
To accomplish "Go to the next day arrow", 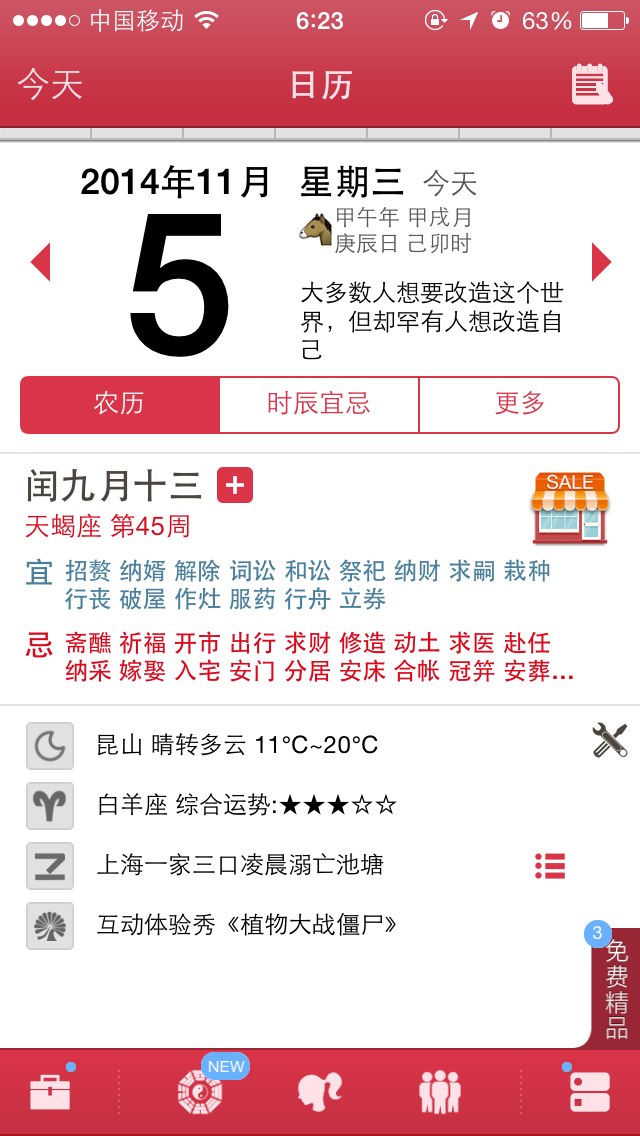I will tap(601, 262).
